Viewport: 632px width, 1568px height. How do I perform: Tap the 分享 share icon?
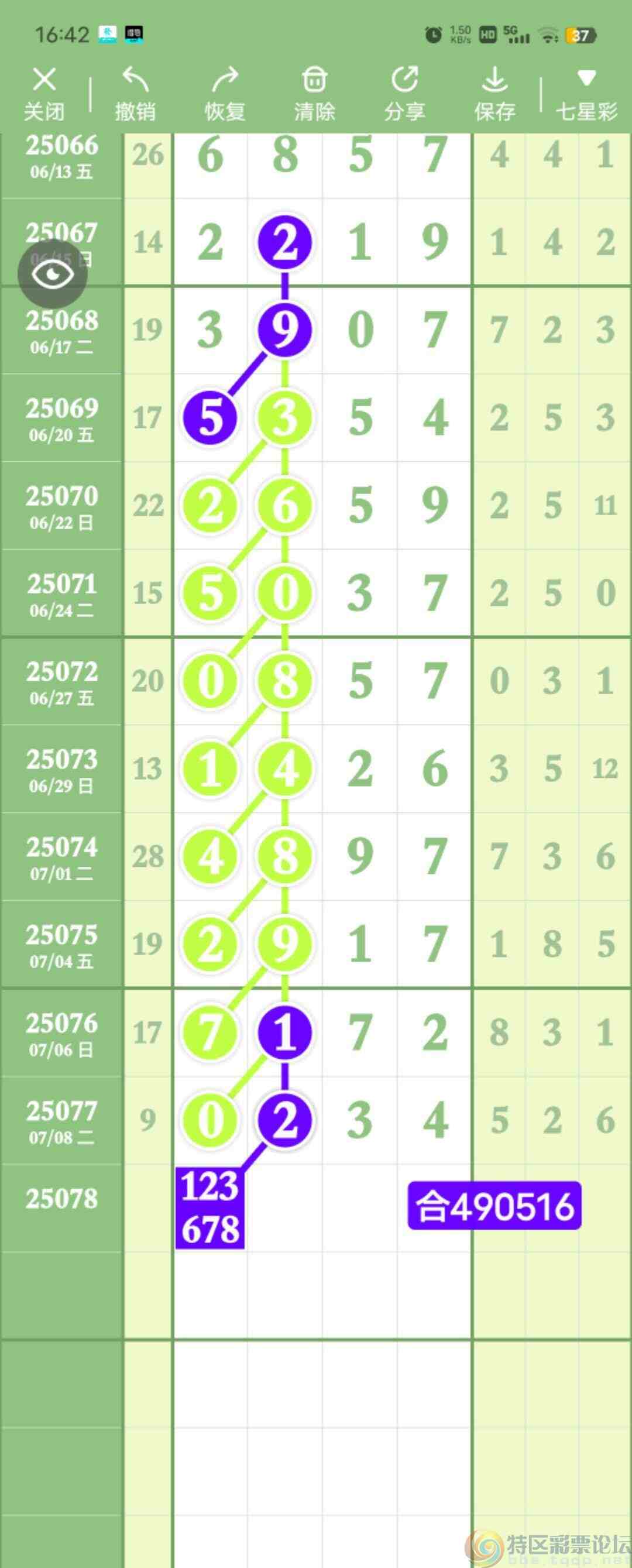(x=404, y=79)
